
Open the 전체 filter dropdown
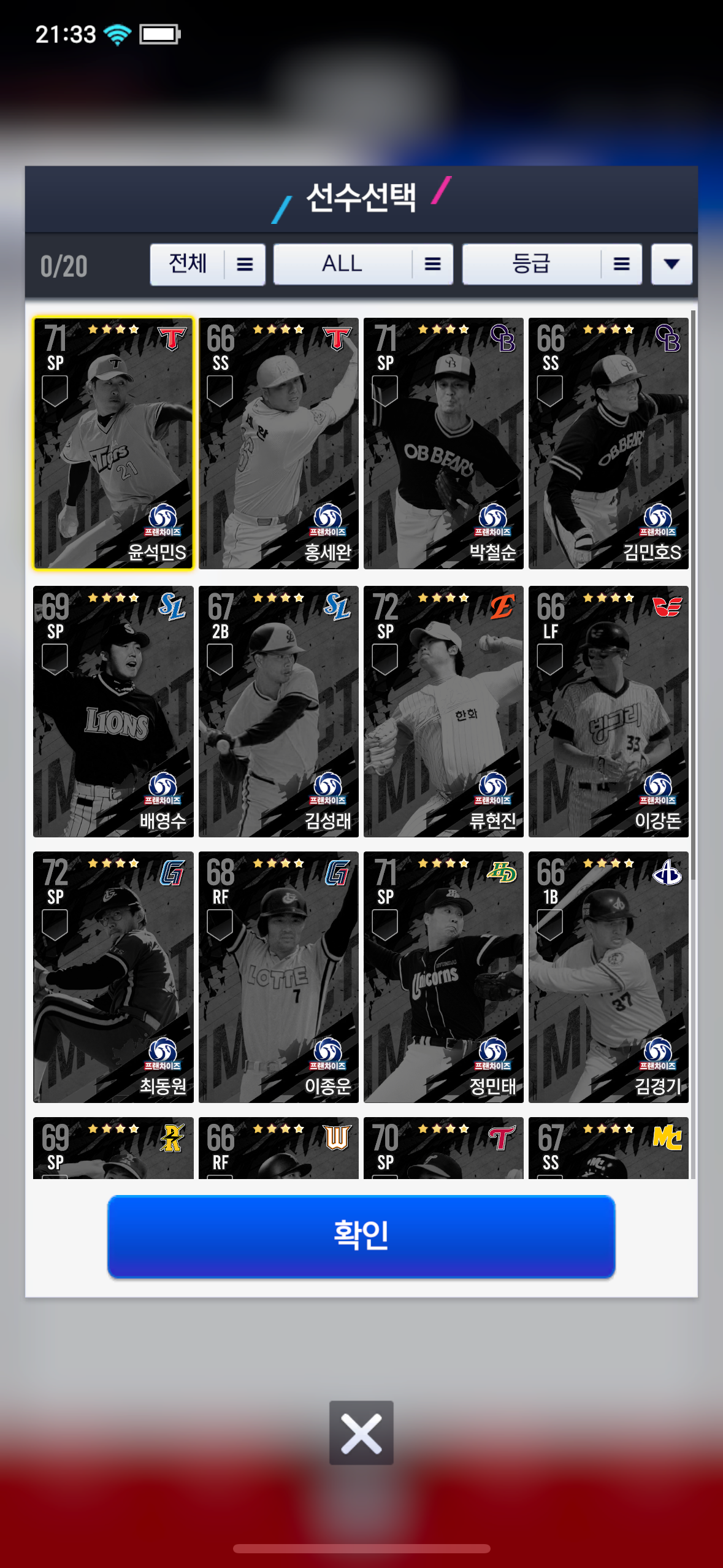[207, 264]
